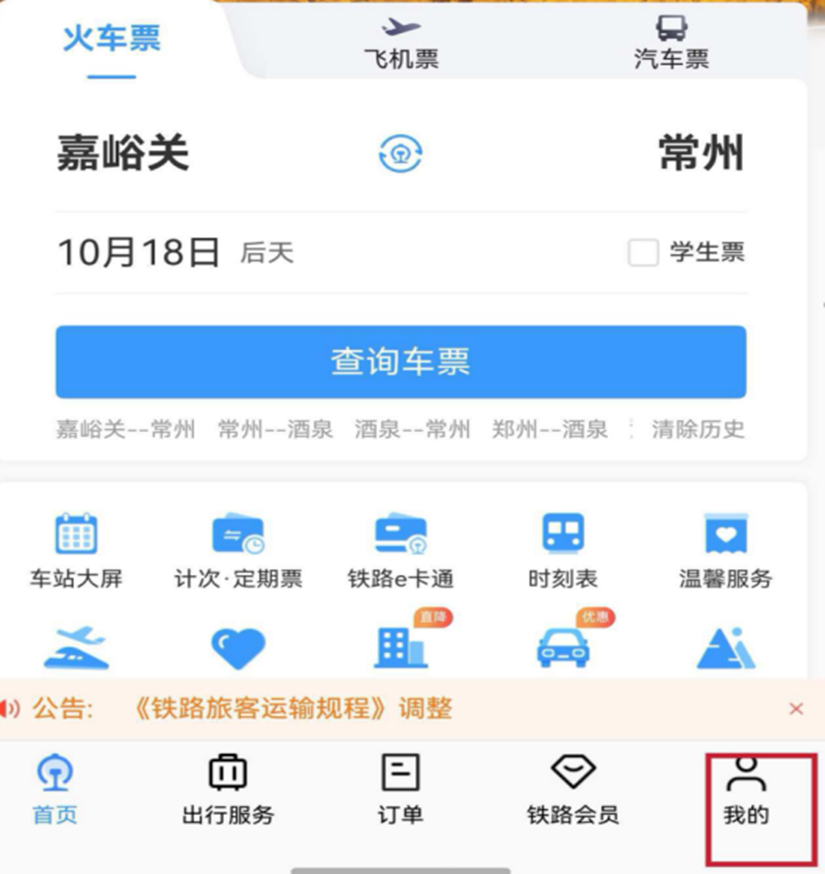Open 温馨服务

[726, 549]
